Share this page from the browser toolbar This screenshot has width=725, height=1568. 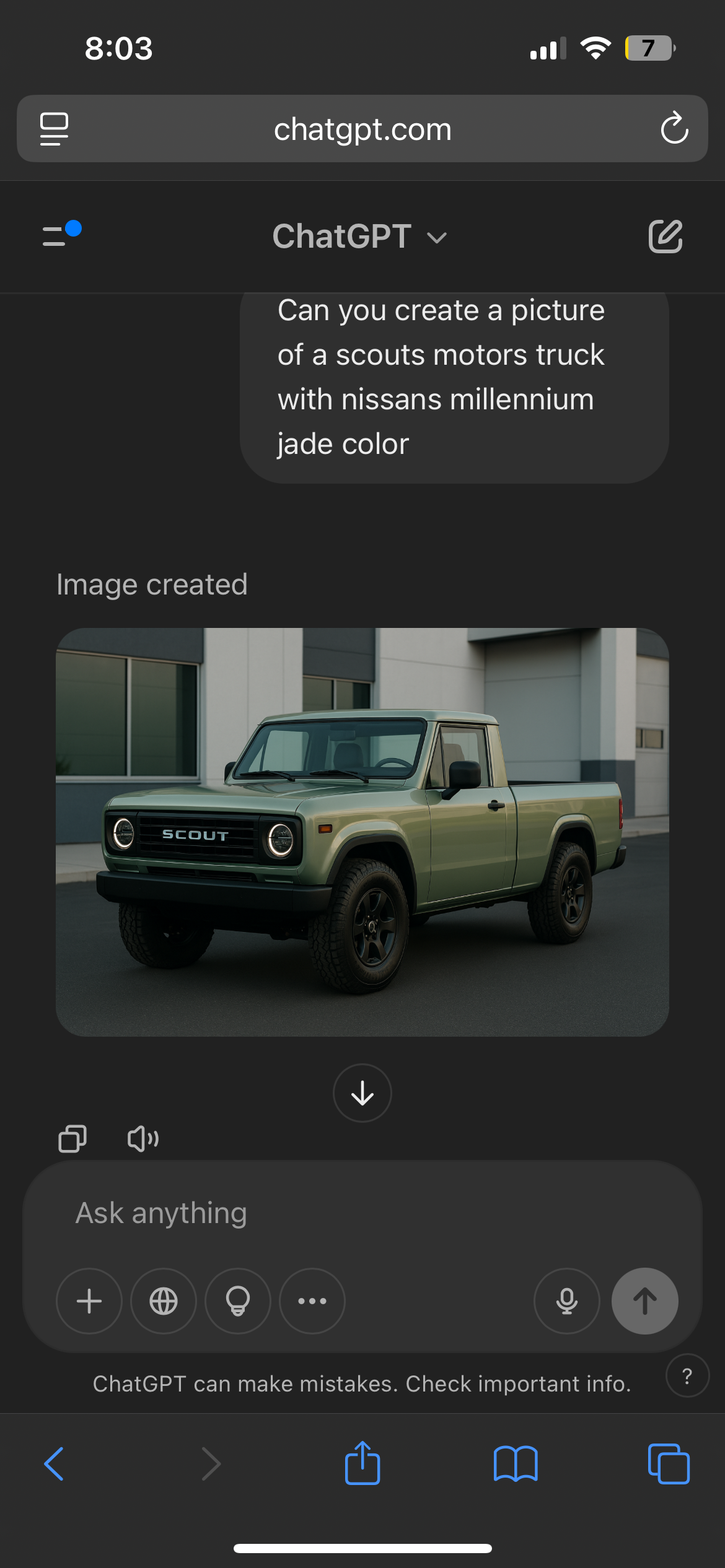pyautogui.click(x=362, y=1464)
